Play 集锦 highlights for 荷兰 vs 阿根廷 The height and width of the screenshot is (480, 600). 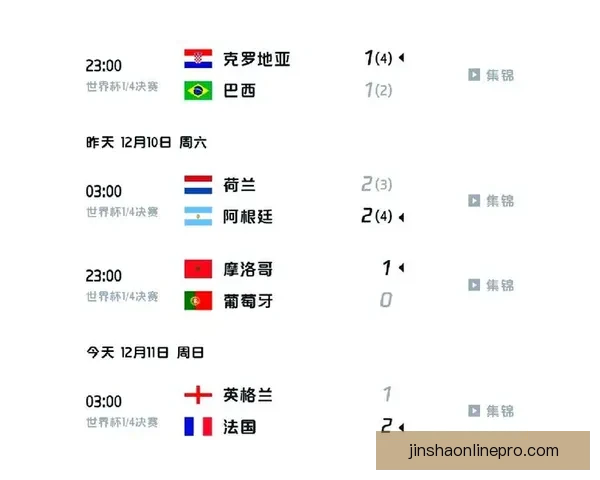491,201
